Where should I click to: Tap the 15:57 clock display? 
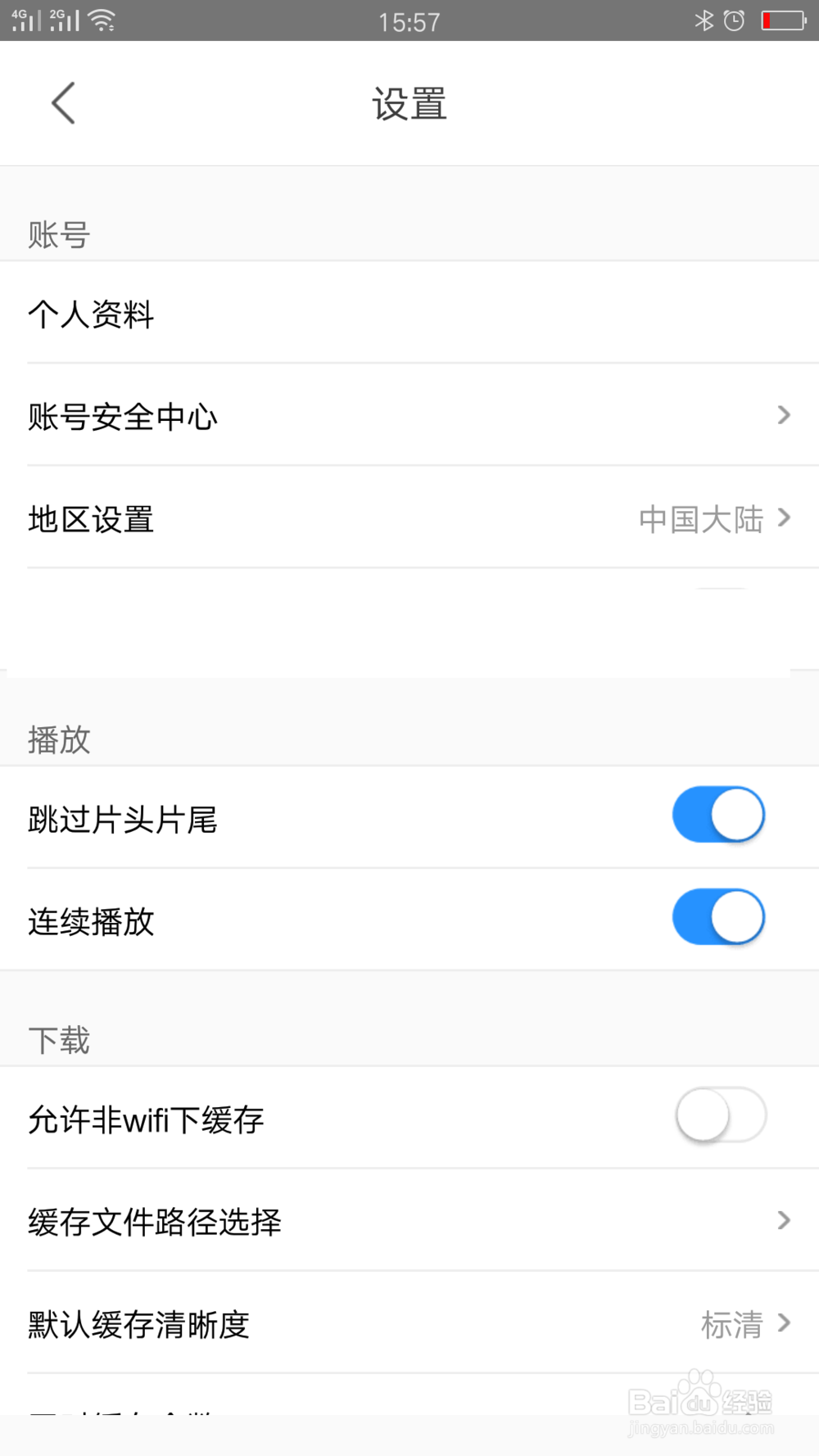coord(409,22)
